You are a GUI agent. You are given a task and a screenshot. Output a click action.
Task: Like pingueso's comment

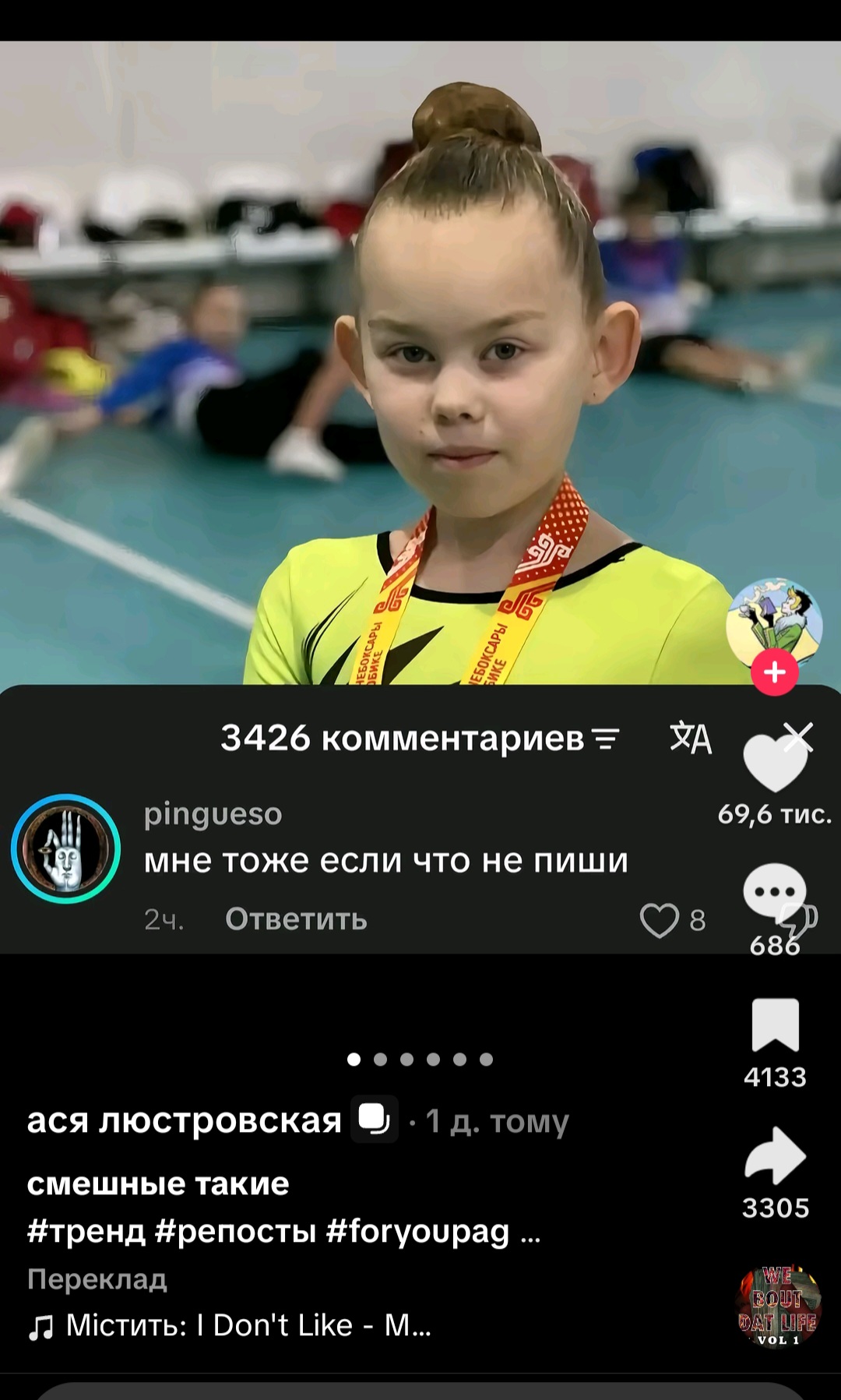point(659,920)
